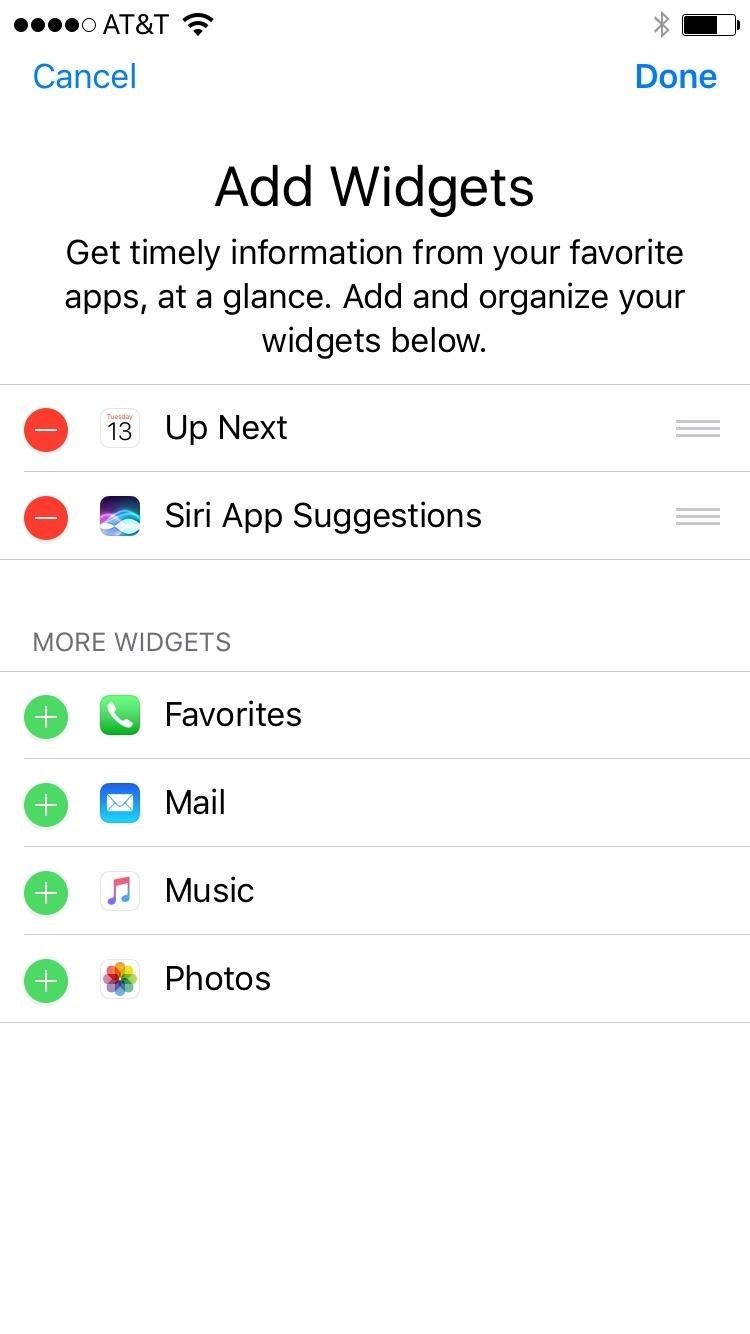Viewport: 750px width, 1334px height.
Task: Tap the battery indicator in status bar
Action: point(710,24)
